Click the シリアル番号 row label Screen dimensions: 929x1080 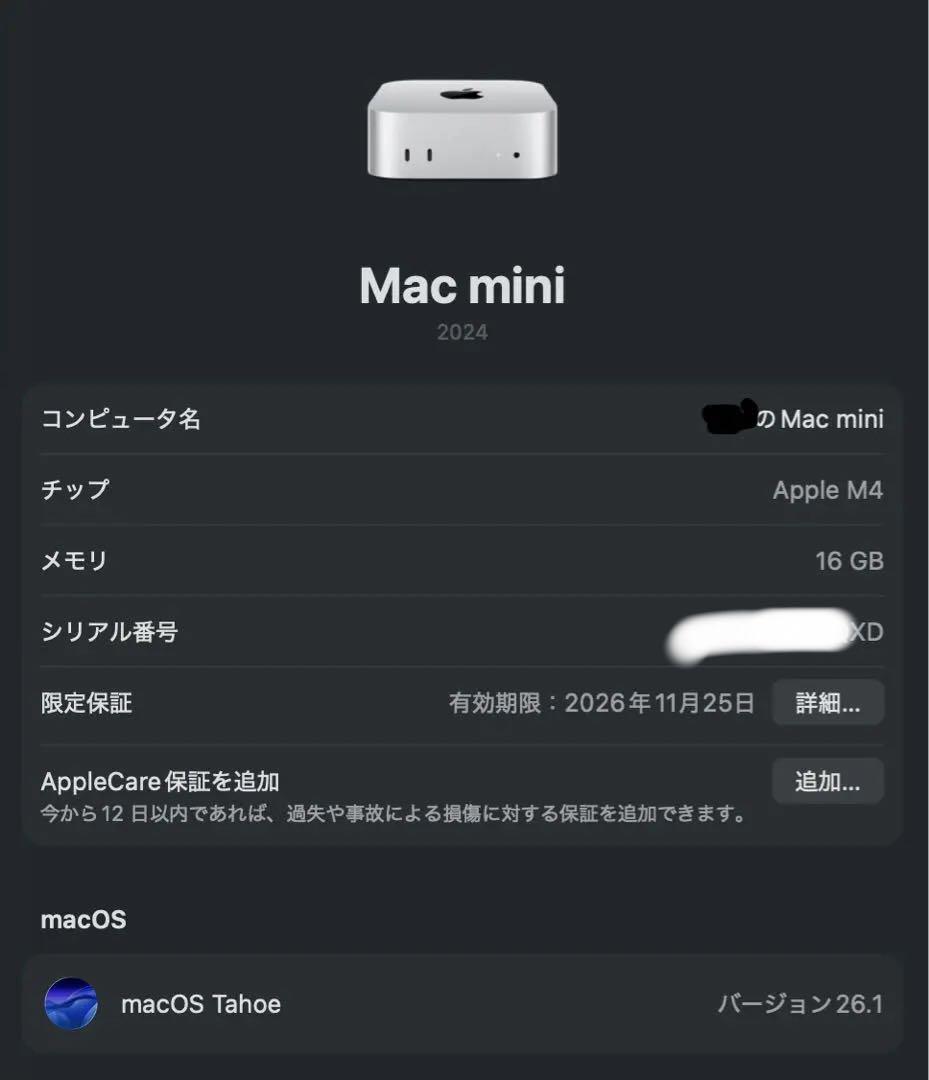110,632
